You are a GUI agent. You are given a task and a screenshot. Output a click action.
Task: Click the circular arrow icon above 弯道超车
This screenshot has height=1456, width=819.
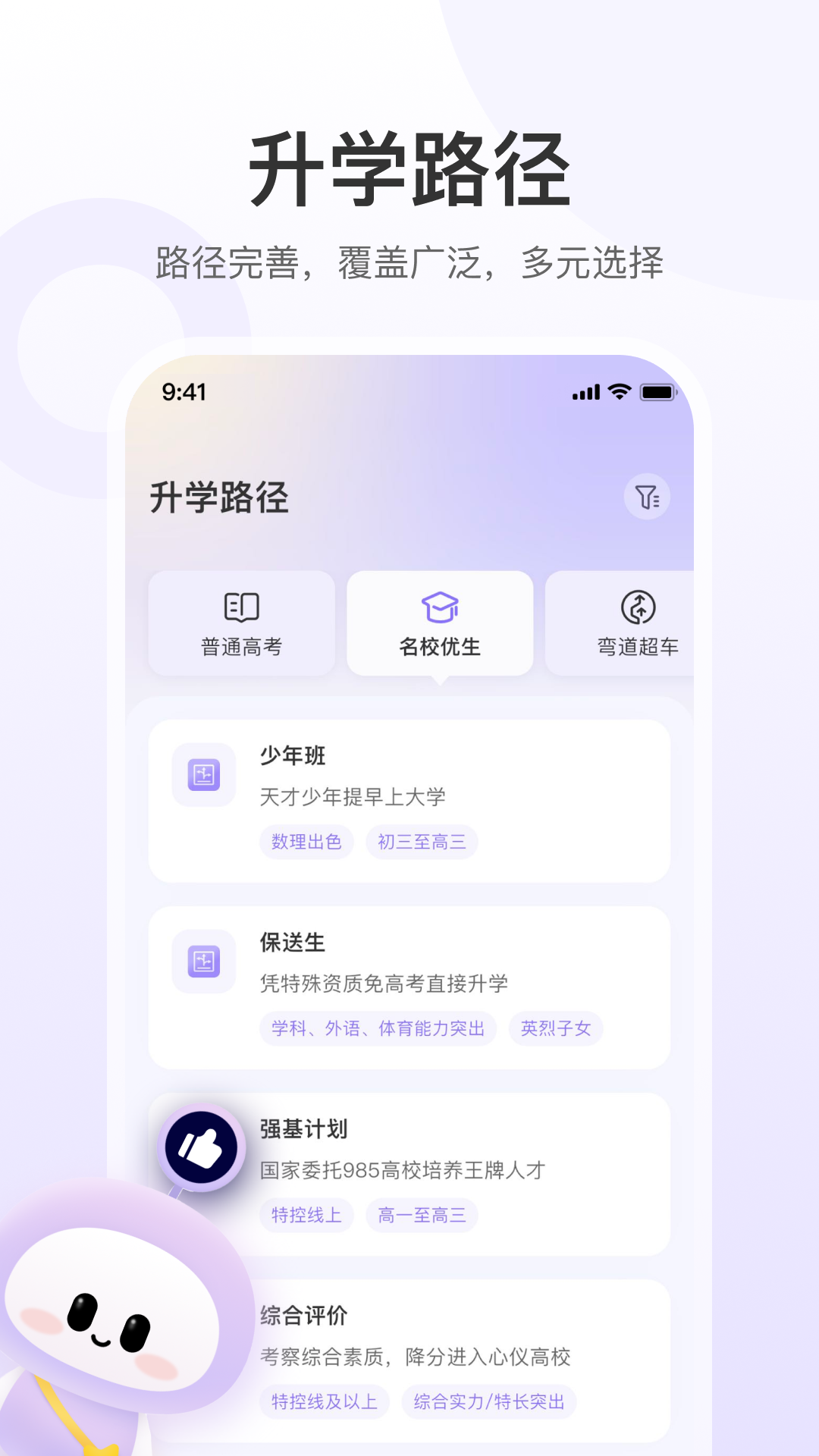(639, 605)
